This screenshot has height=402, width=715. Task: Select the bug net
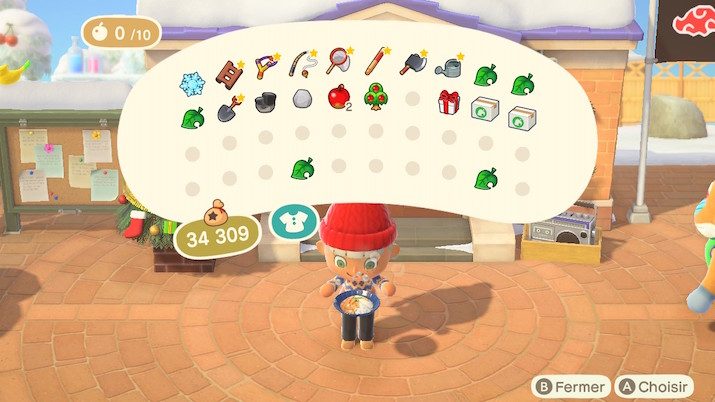tap(341, 63)
